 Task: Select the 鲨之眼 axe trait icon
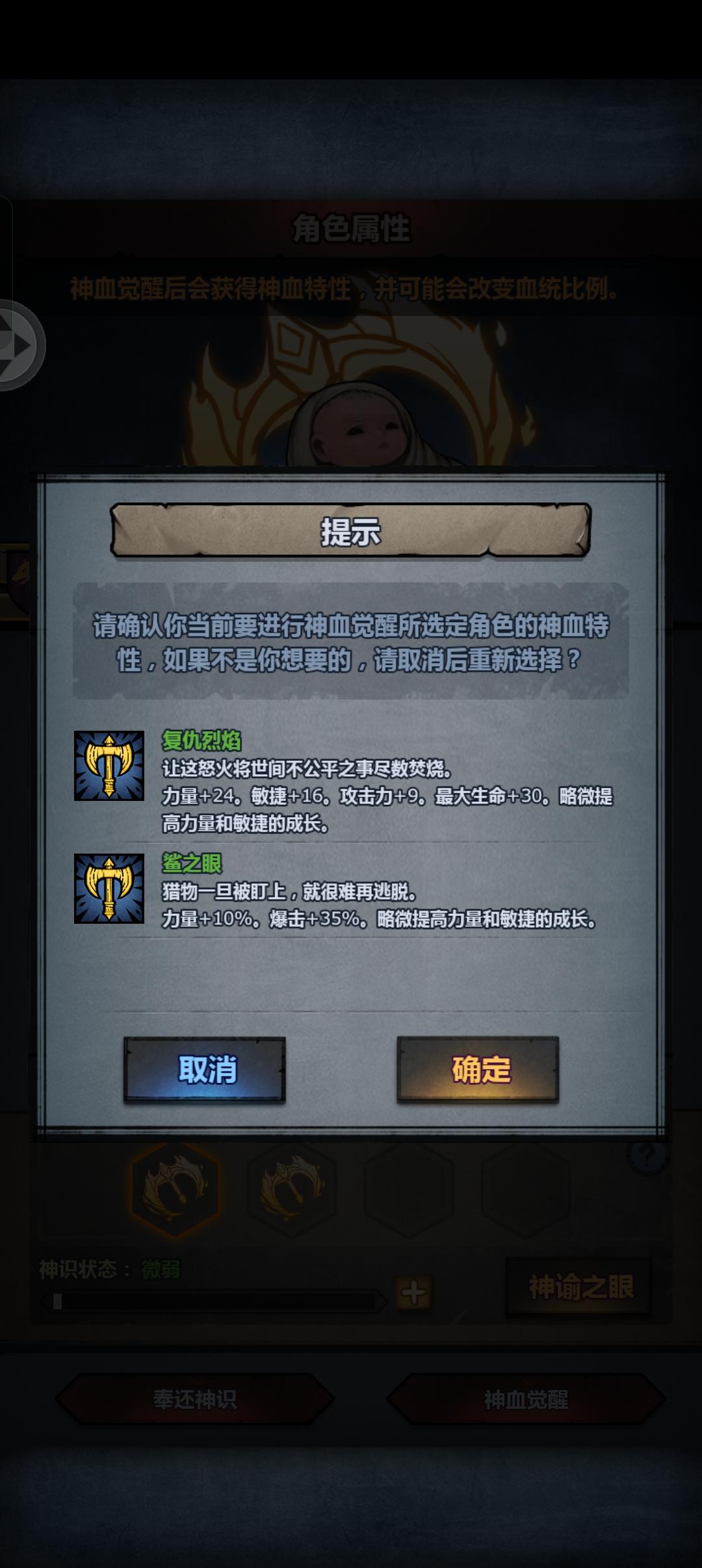(110, 889)
